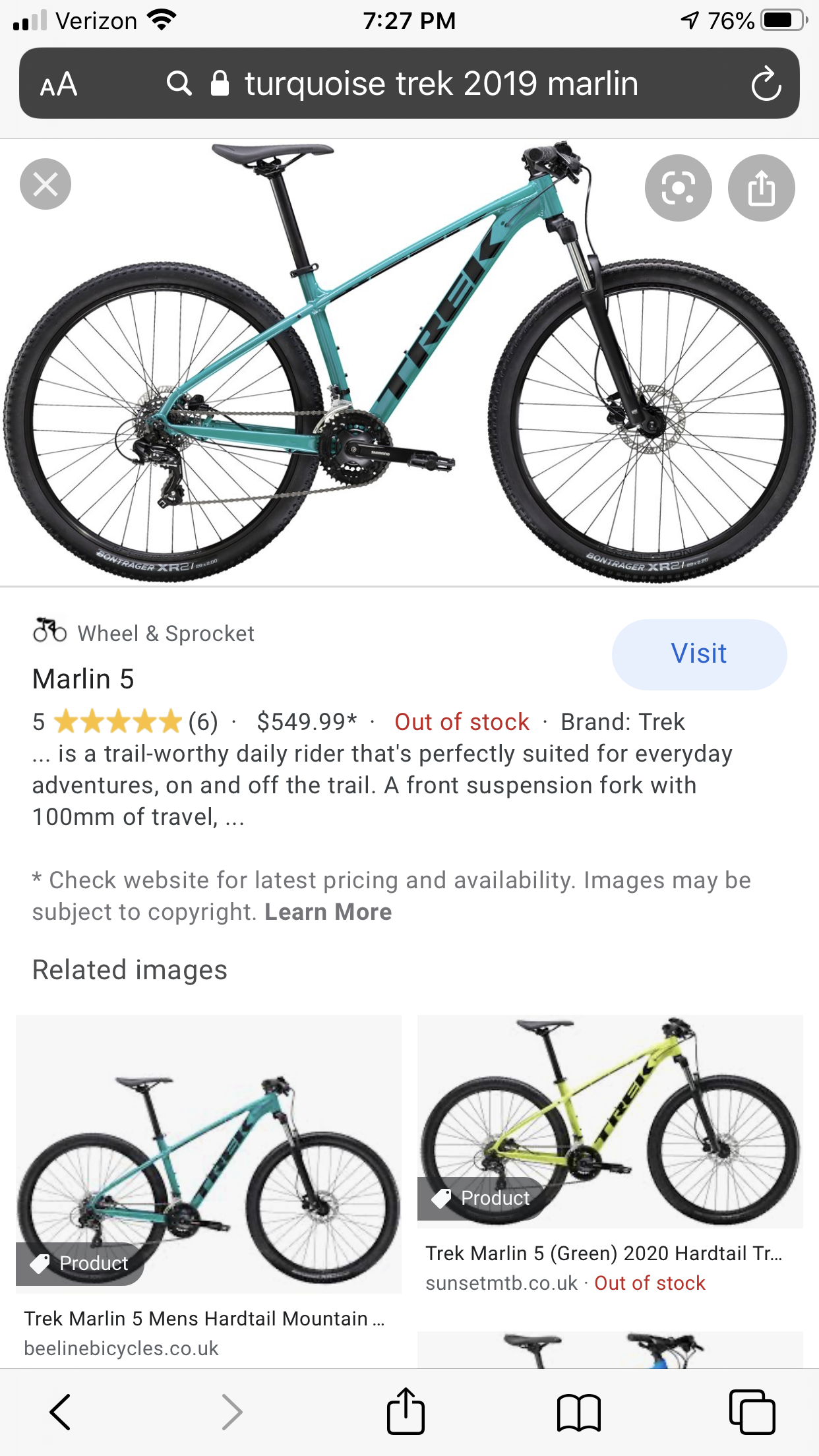Open Safari's text size menu with the AA icon
Screen dimensions: 819x1456
(57, 84)
